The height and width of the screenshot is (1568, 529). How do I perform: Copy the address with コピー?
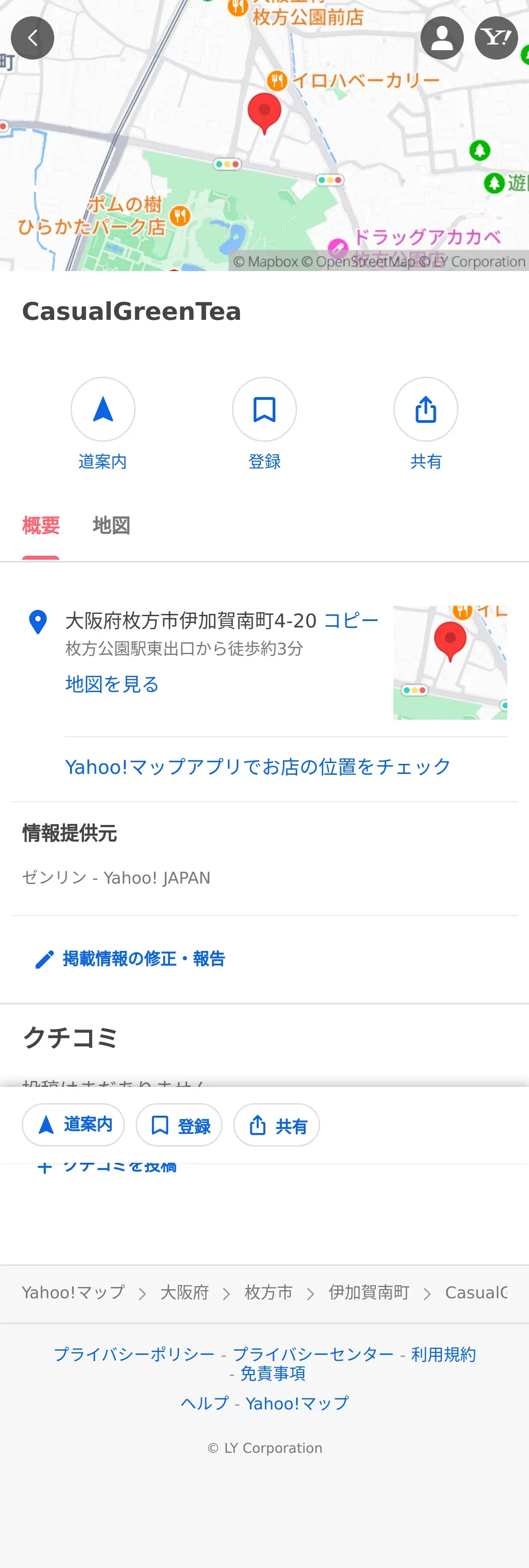click(351, 620)
